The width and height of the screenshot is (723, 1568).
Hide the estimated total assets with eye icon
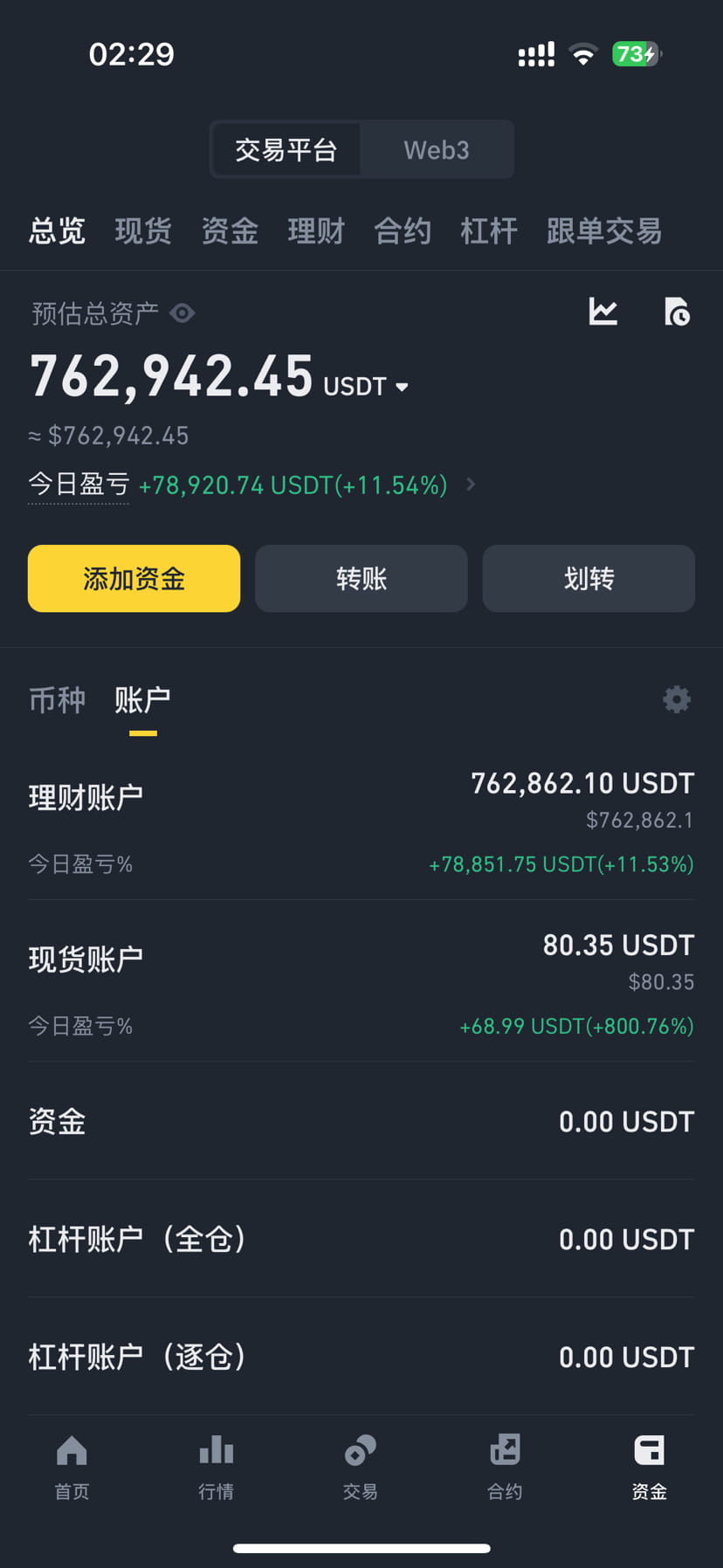click(182, 313)
